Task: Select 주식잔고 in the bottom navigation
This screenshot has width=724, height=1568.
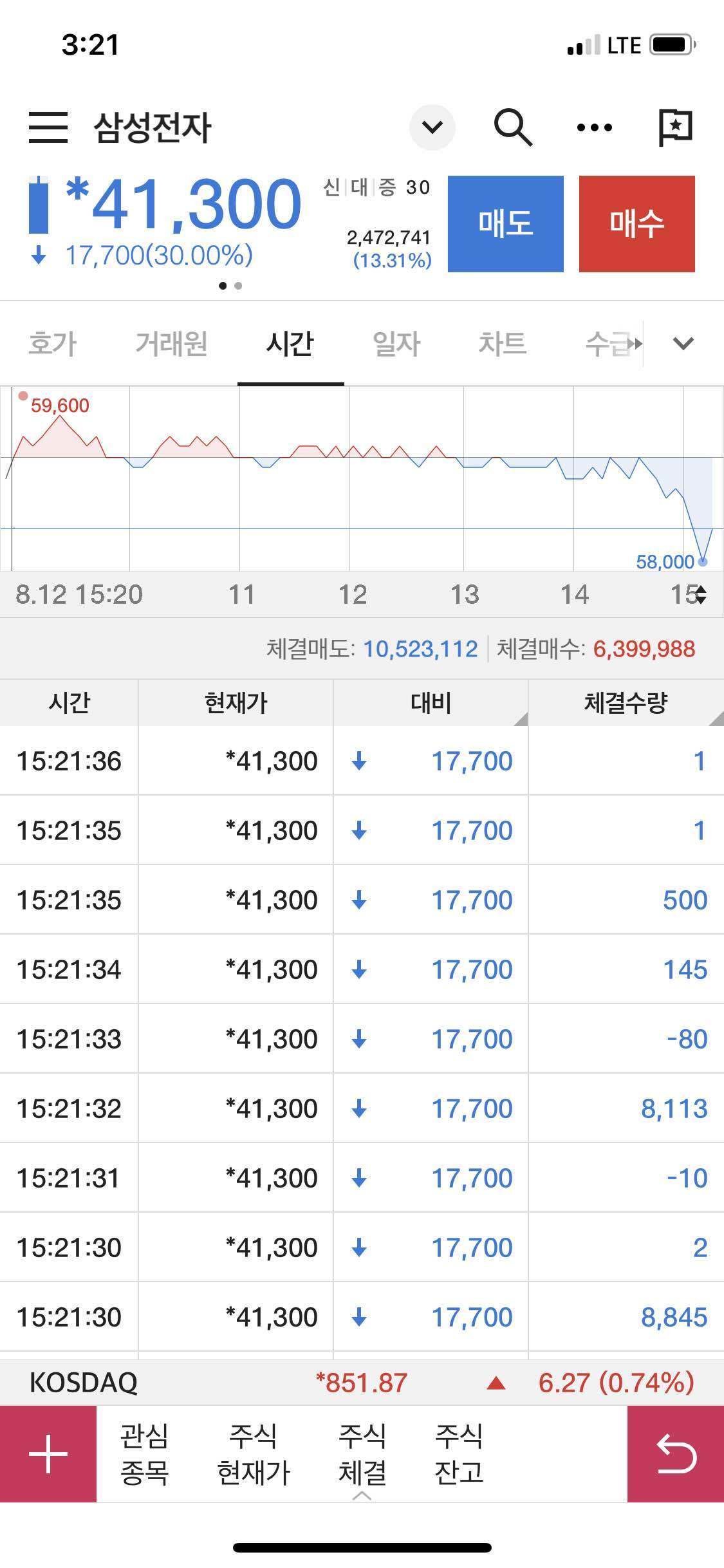Action: coord(459,1451)
